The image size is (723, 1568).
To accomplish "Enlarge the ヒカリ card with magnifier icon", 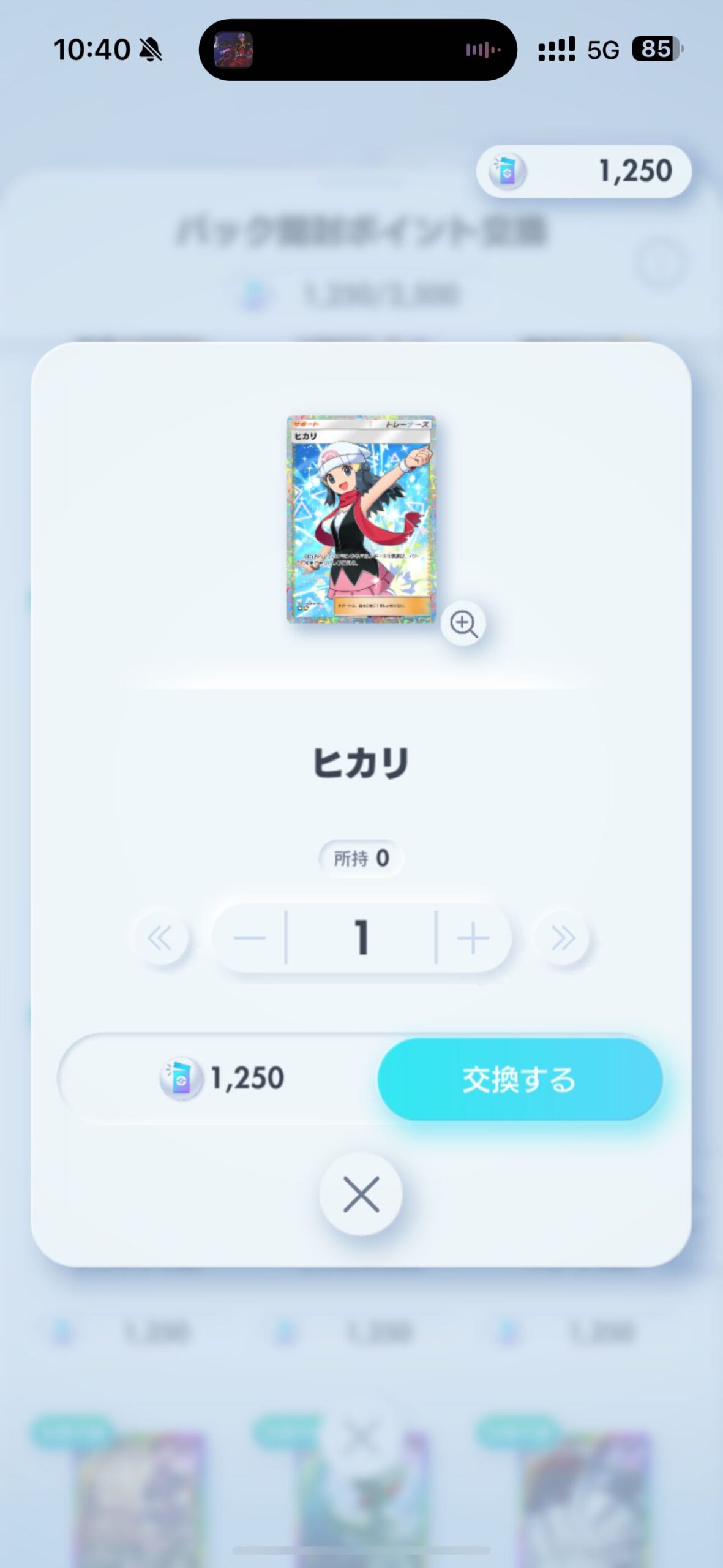I will click(463, 624).
